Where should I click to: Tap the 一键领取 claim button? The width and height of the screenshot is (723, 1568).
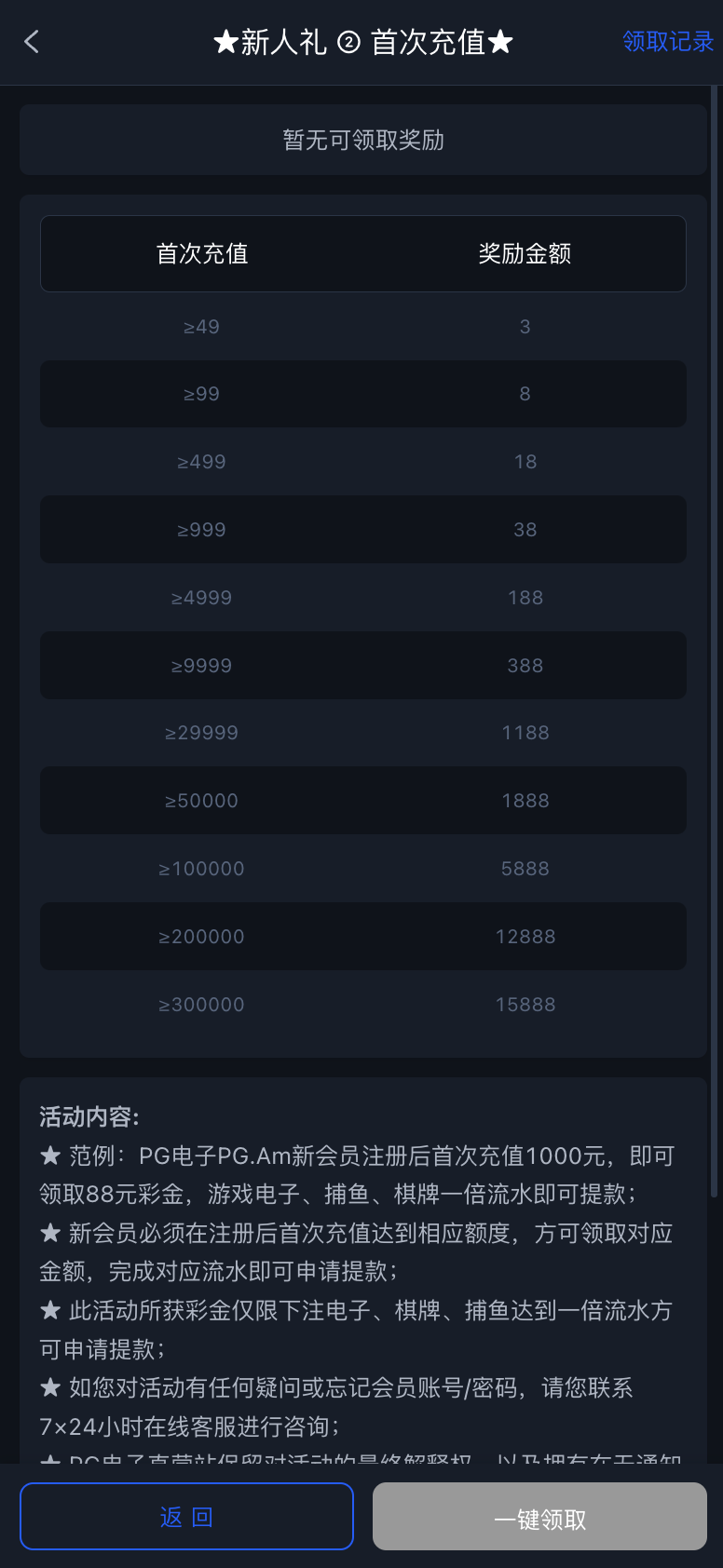(539, 1517)
